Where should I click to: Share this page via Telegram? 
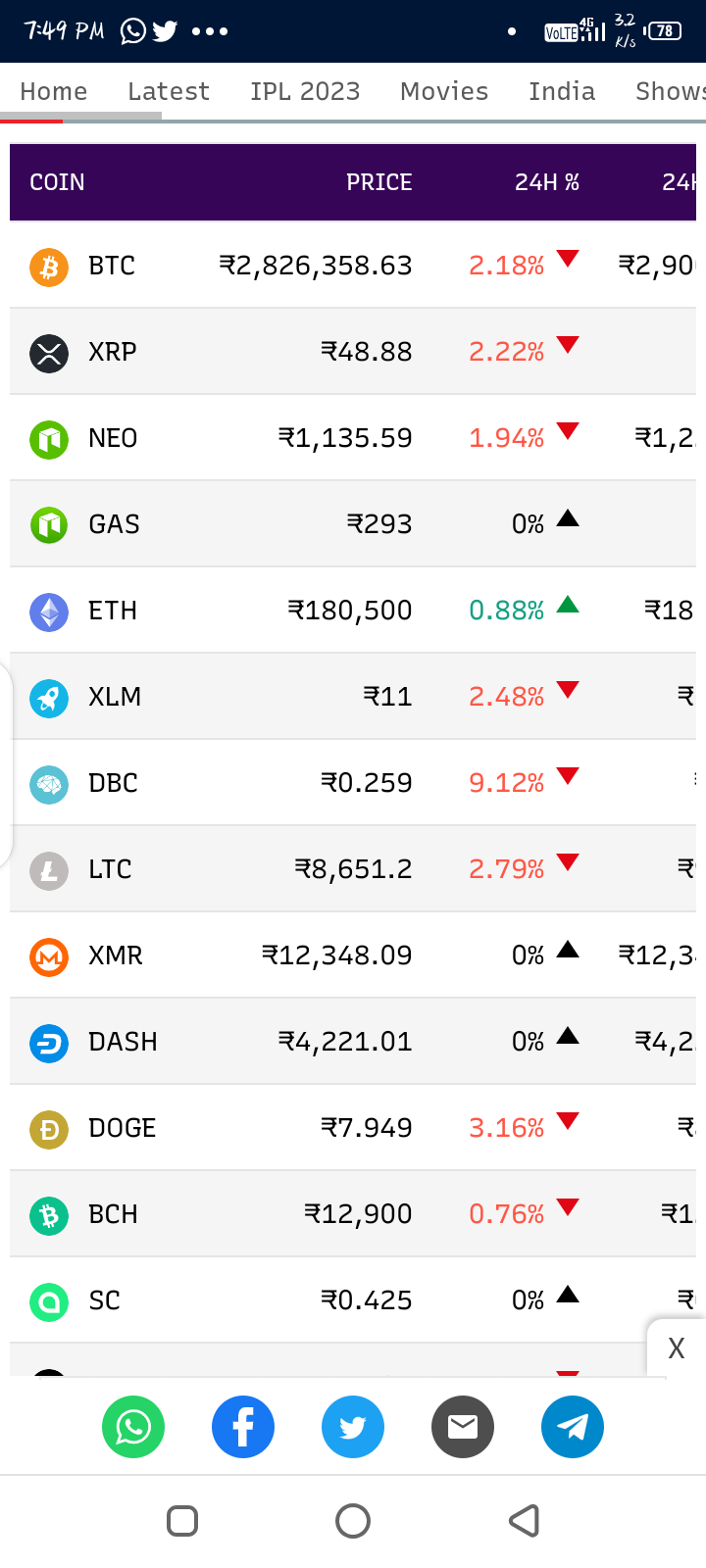point(573,1427)
